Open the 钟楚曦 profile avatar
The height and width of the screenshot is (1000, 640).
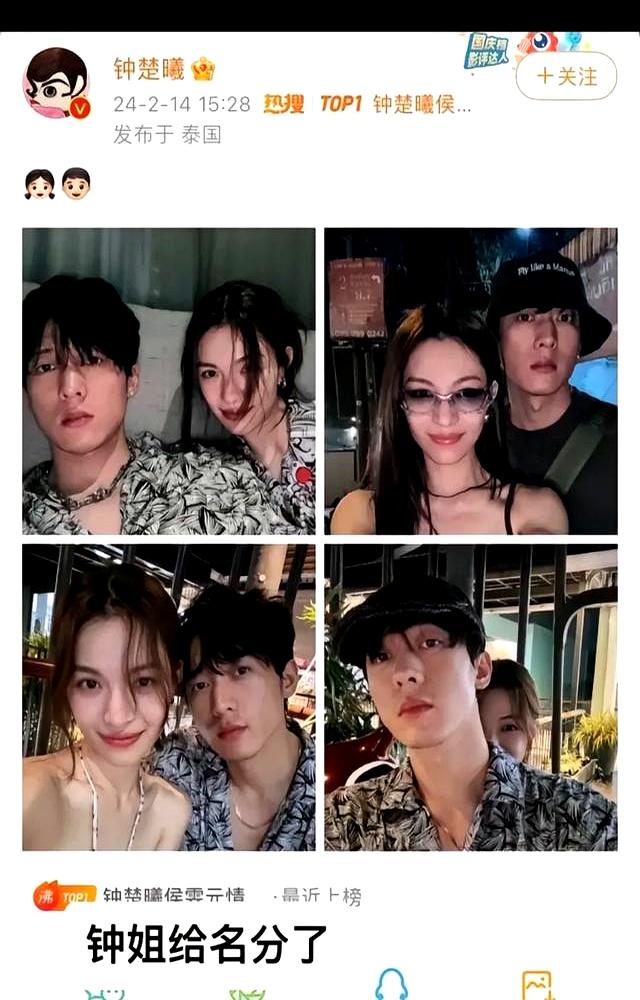(56, 82)
